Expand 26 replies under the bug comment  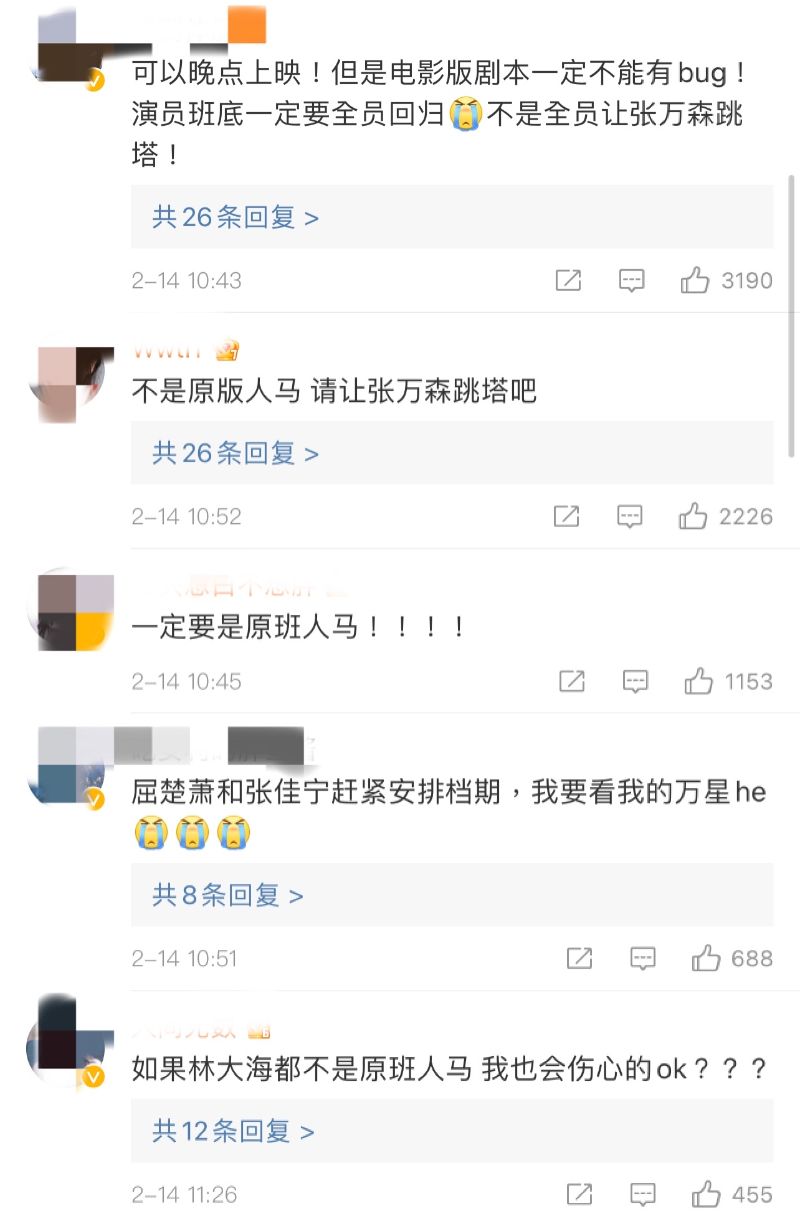(235, 217)
